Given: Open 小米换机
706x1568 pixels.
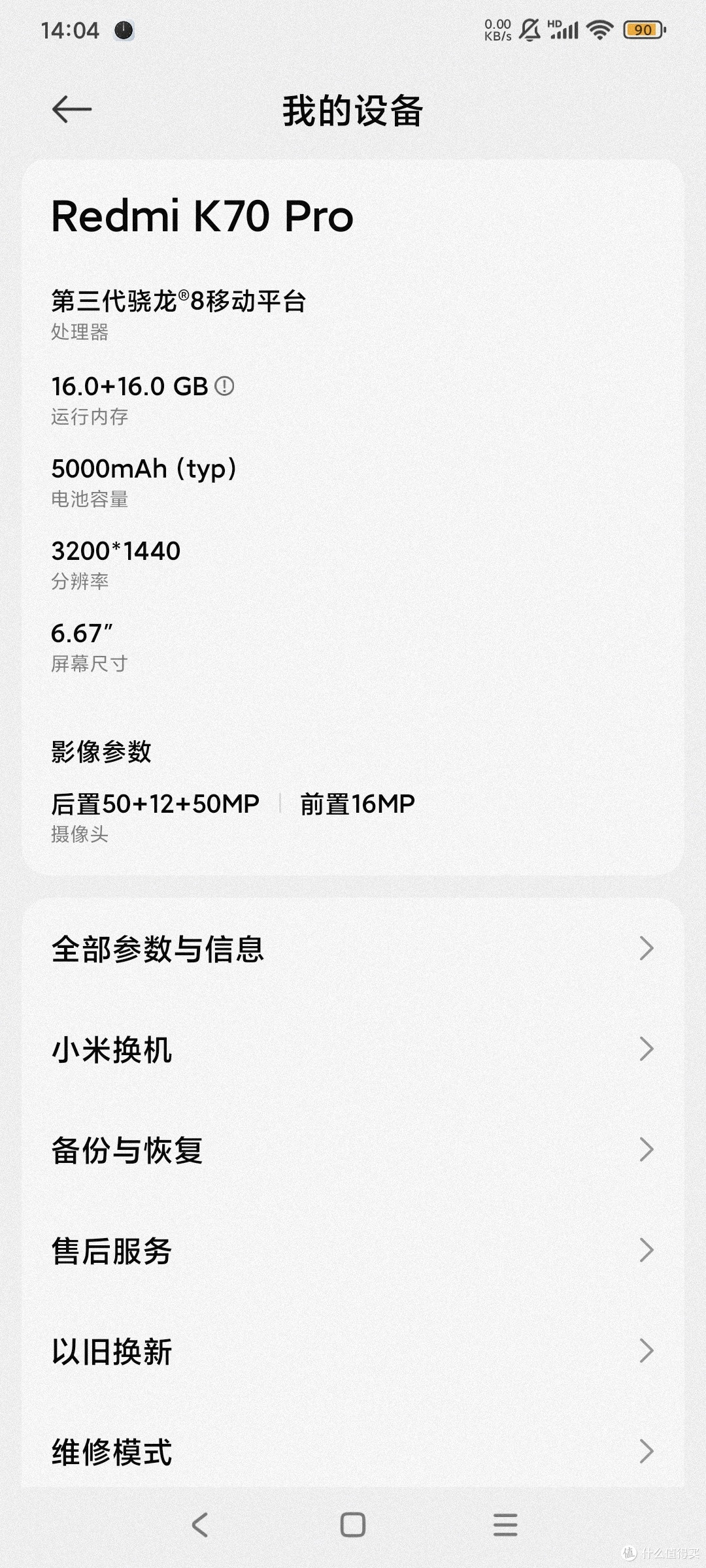Looking at the screenshot, I should click(353, 1049).
